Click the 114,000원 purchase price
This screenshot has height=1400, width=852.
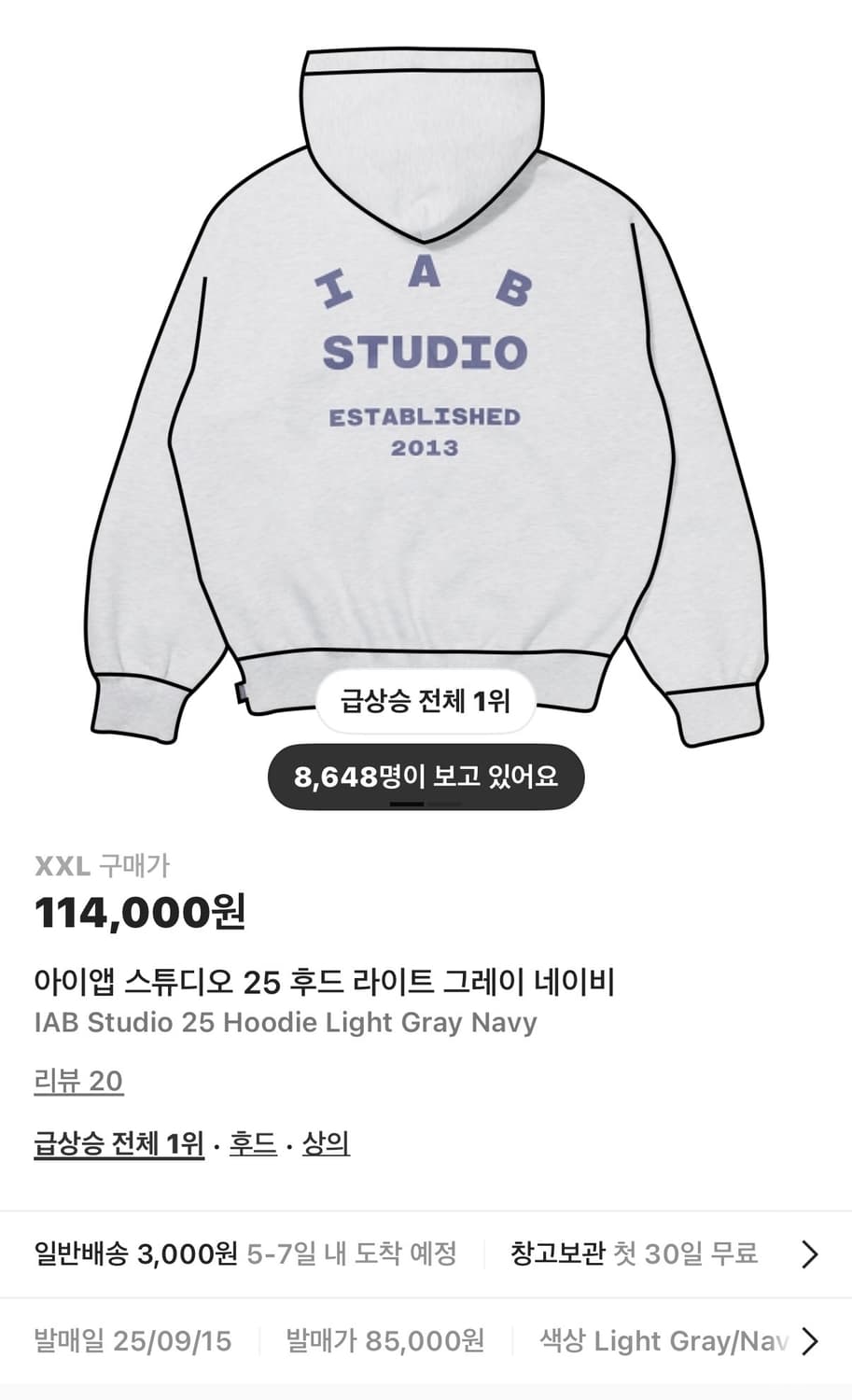point(140,916)
